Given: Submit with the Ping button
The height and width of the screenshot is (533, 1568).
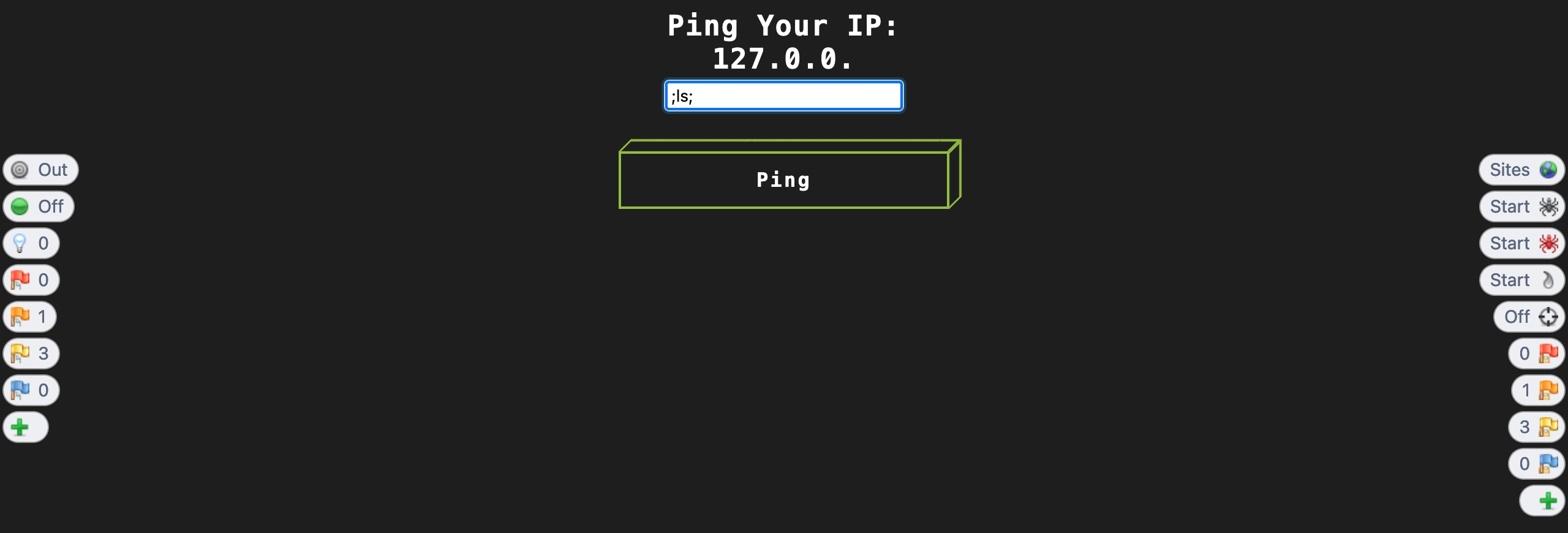Looking at the screenshot, I should point(783,180).
